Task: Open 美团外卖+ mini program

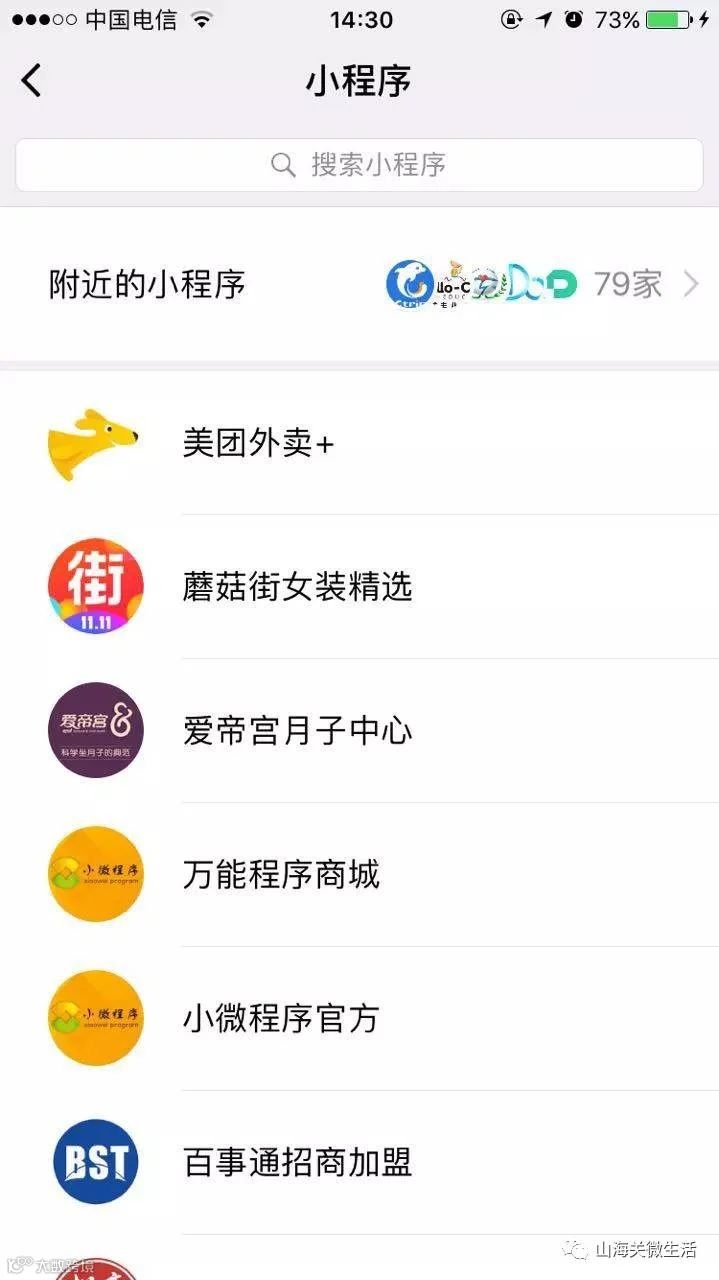Action: [x=359, y=443]
